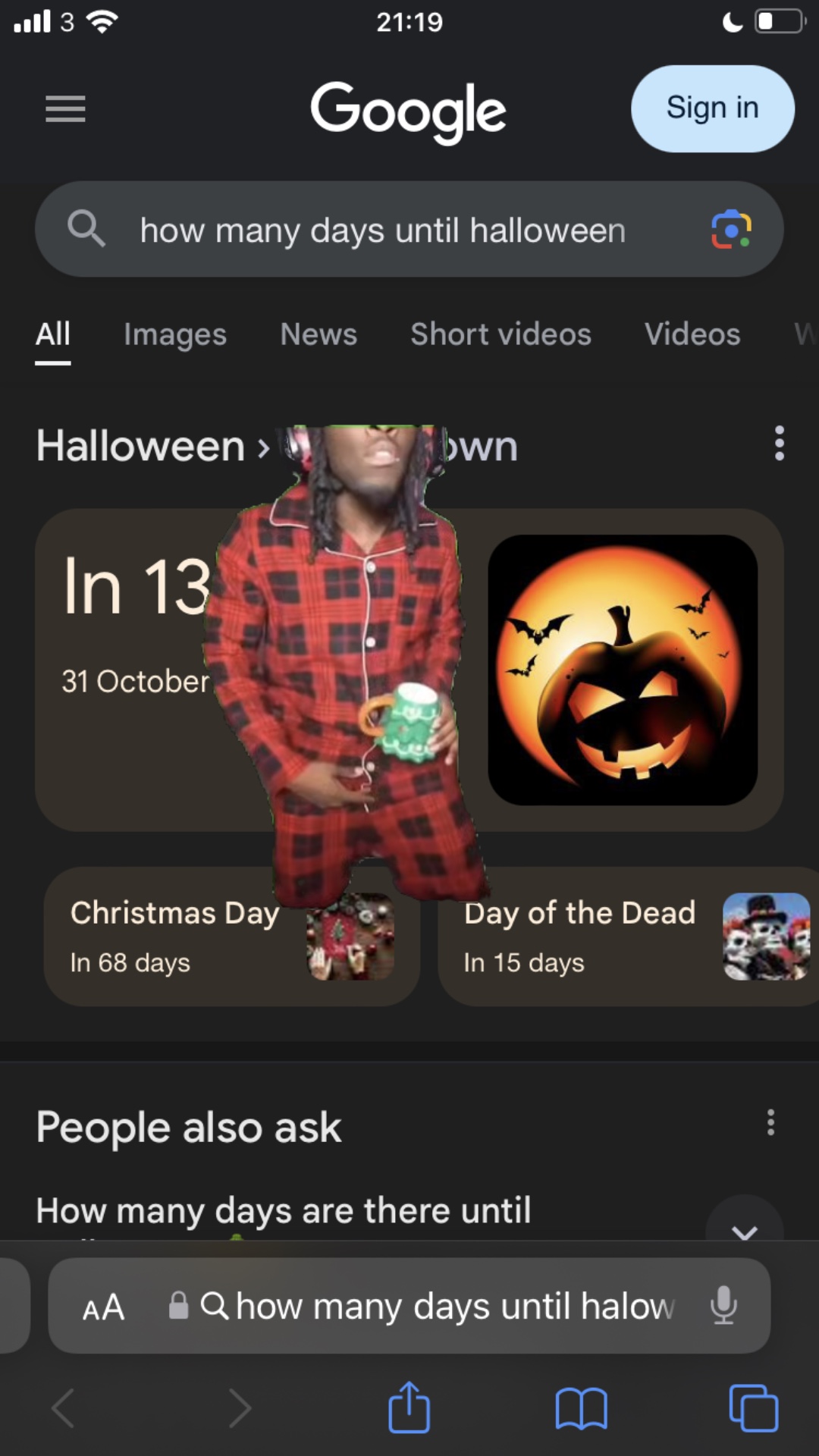Tap the microphone in the address bar
Screen dimensions: 819x1456
pyautogui.click(x=725, y=1306)
